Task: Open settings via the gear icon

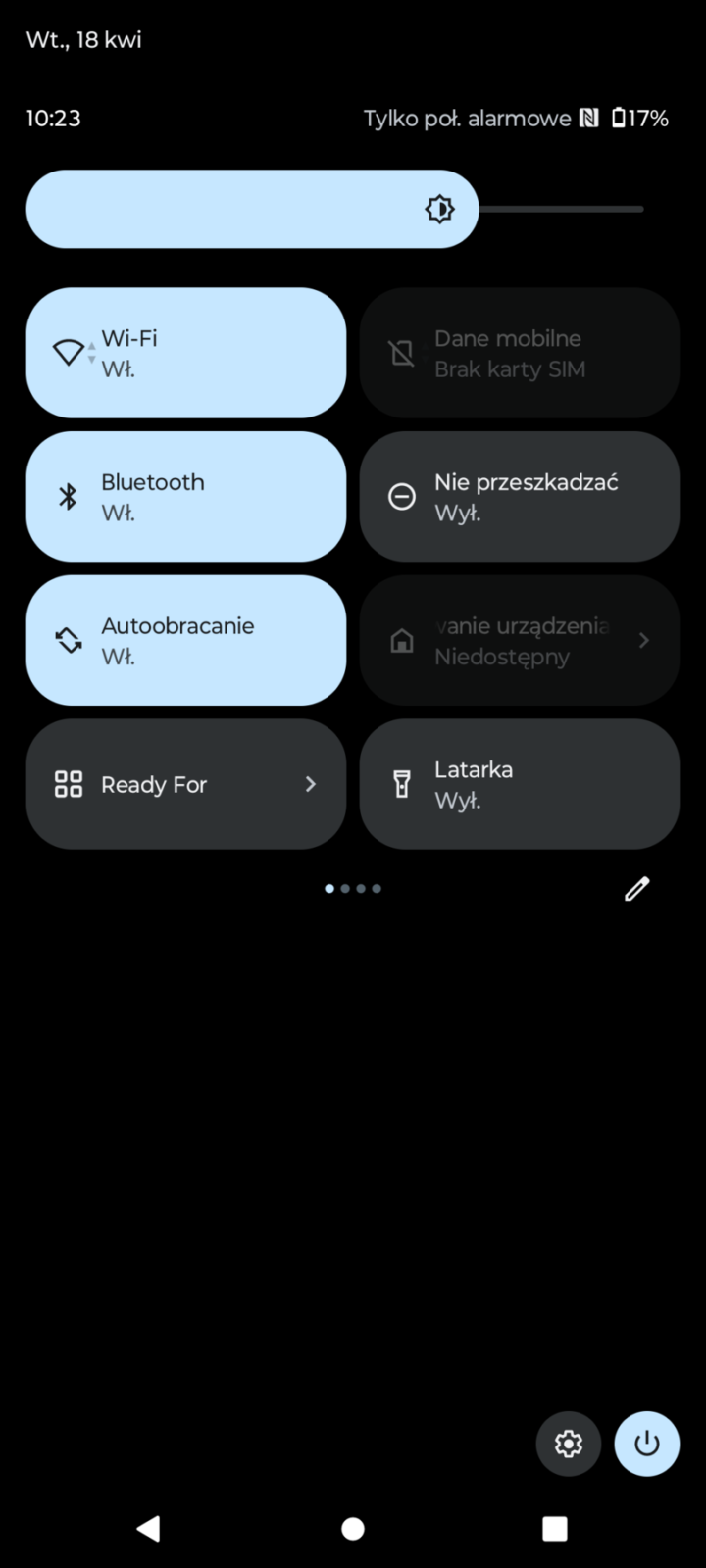Action: click(x=569, y=1444)
